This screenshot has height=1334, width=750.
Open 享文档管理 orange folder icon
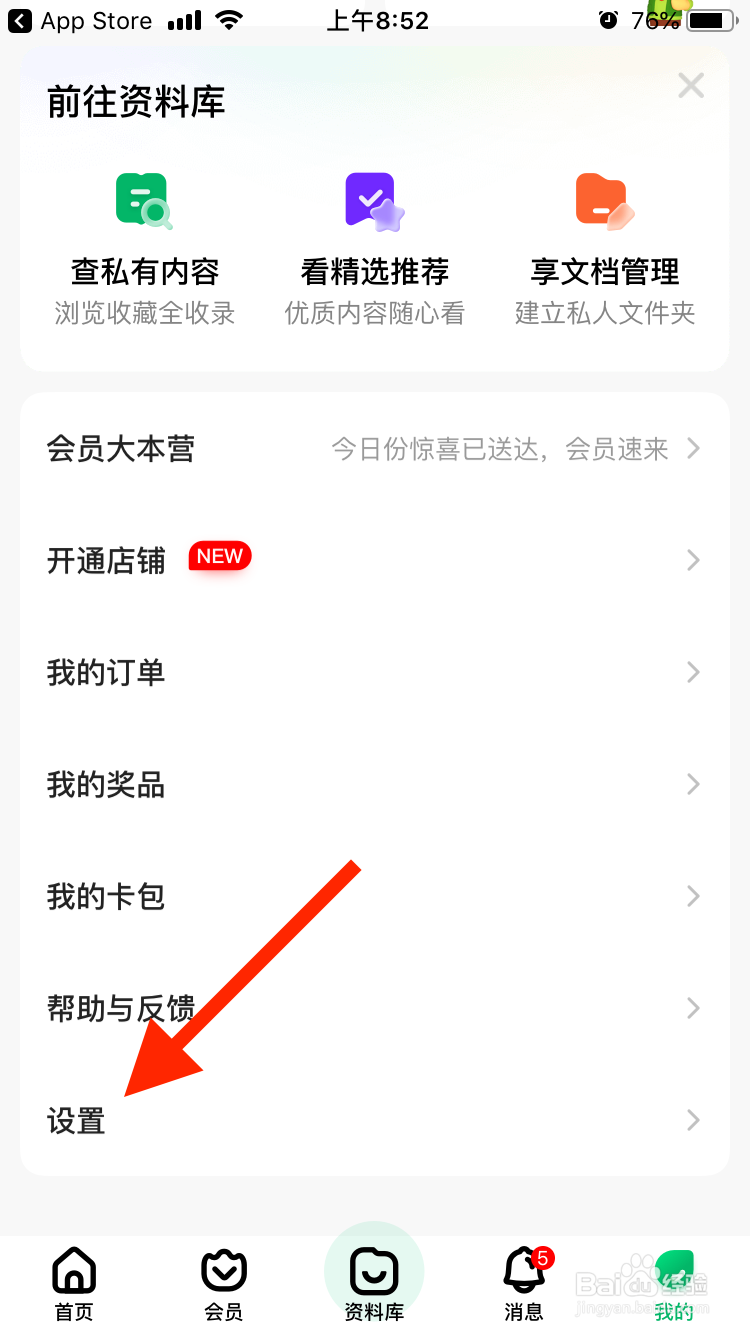click(x=603, y=200)
